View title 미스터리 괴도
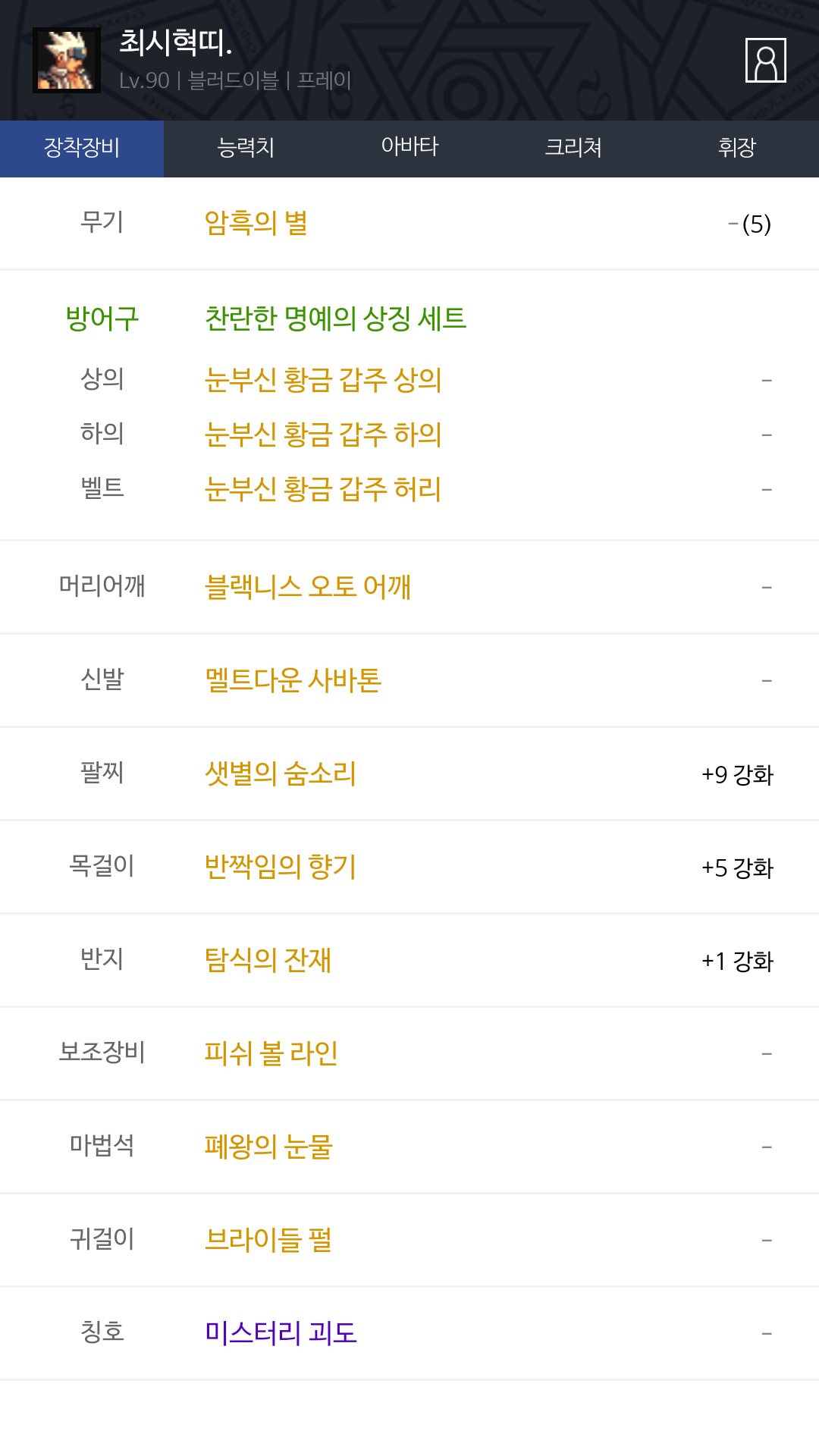Viewport: 819px width, 1456px height. coord(281,1333)
